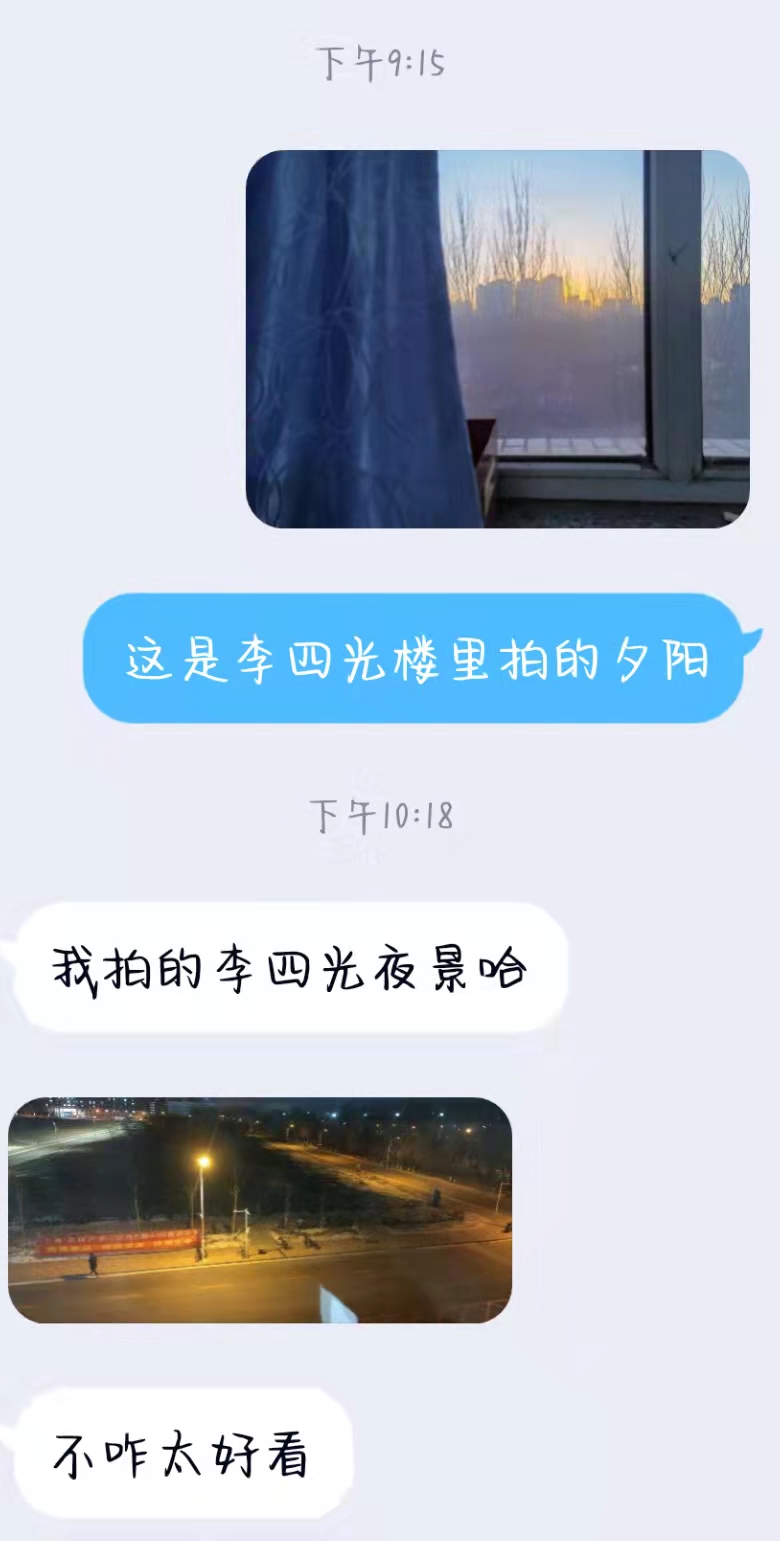
Task: Open the sunset photo behind the blue curtain
Action: click(x=497, y=339)
